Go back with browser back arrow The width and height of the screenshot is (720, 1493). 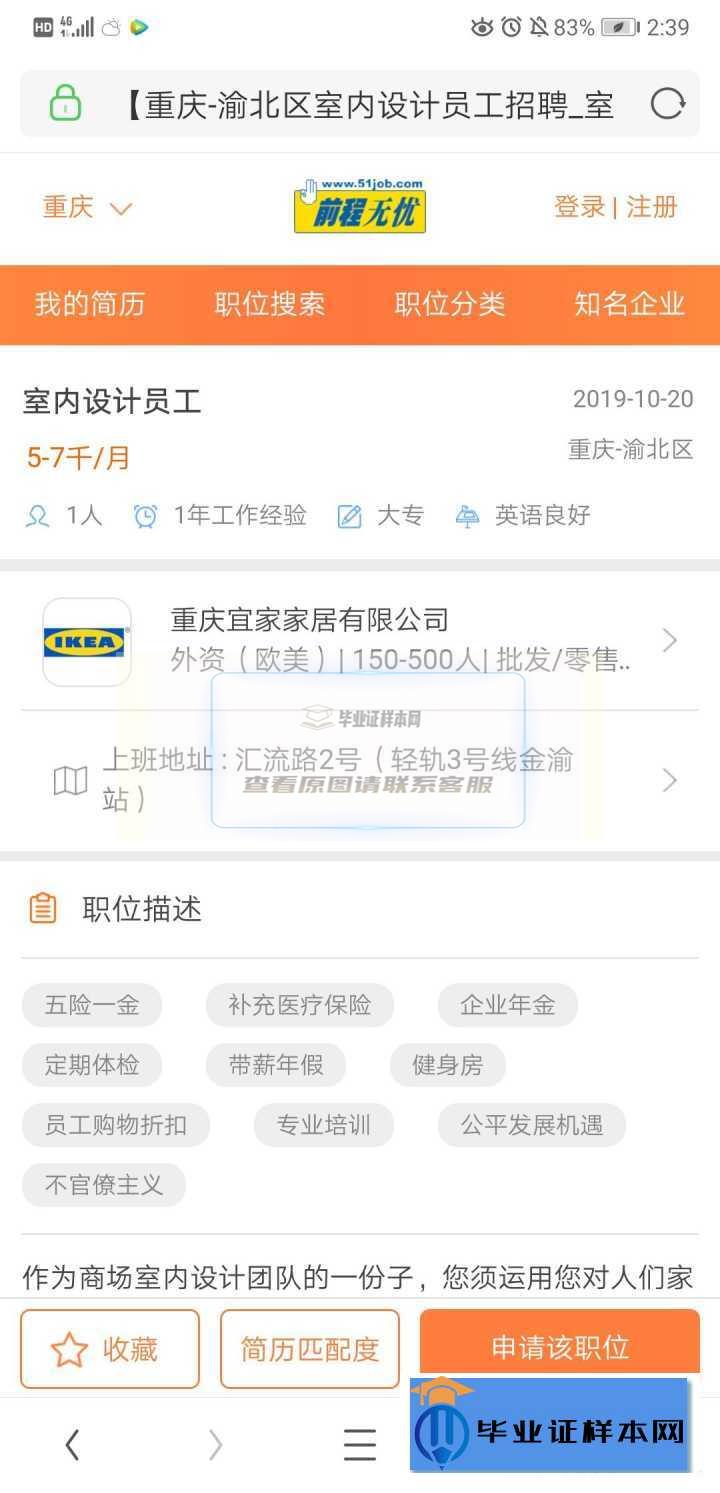(72, 1444)
